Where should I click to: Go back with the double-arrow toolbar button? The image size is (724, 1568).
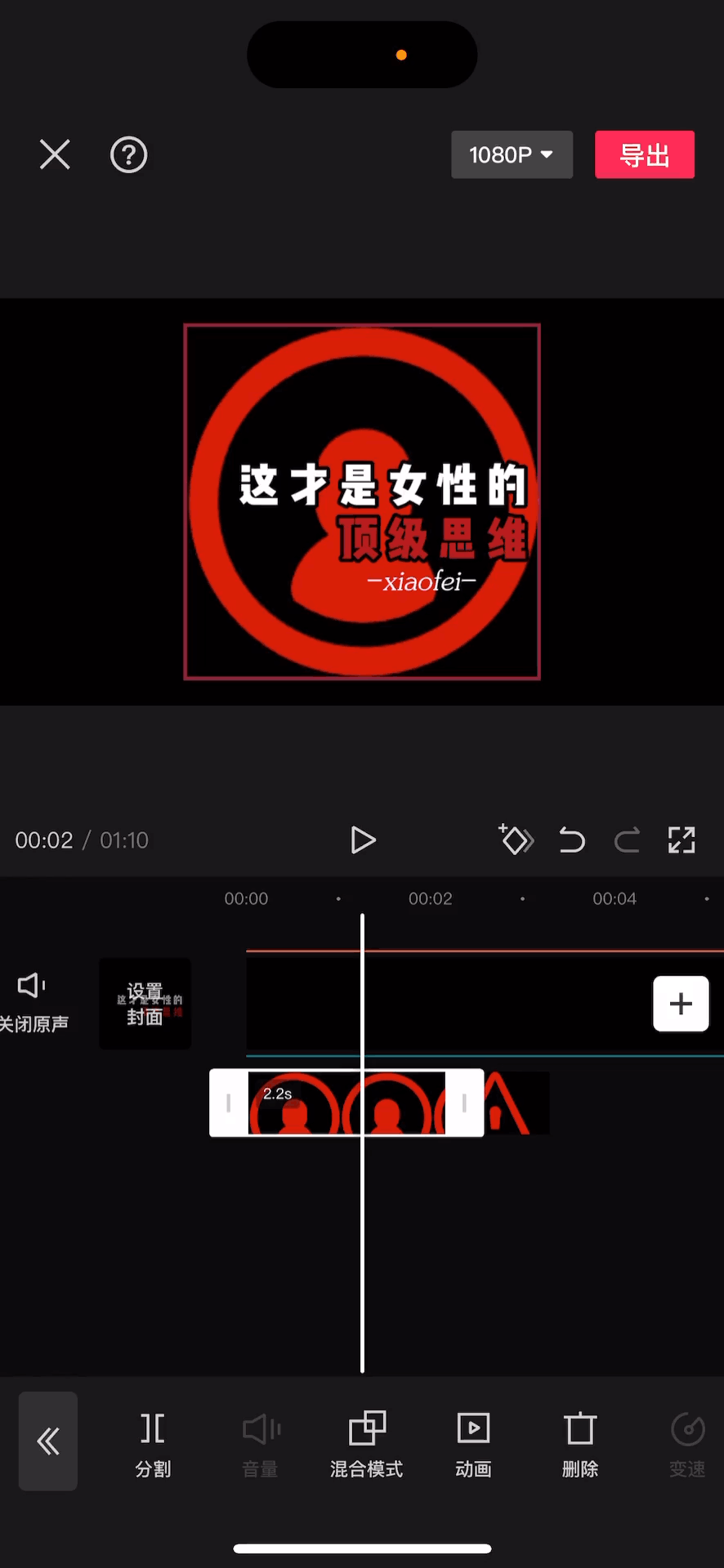point(48,1441)
